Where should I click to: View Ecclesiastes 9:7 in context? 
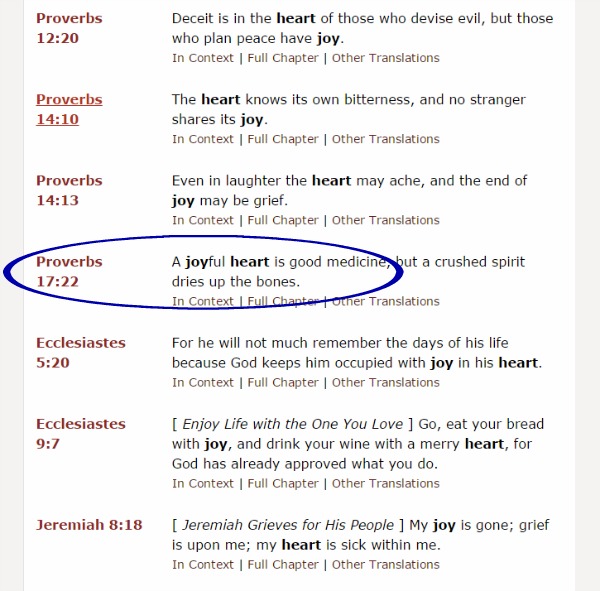click(203, 483)
